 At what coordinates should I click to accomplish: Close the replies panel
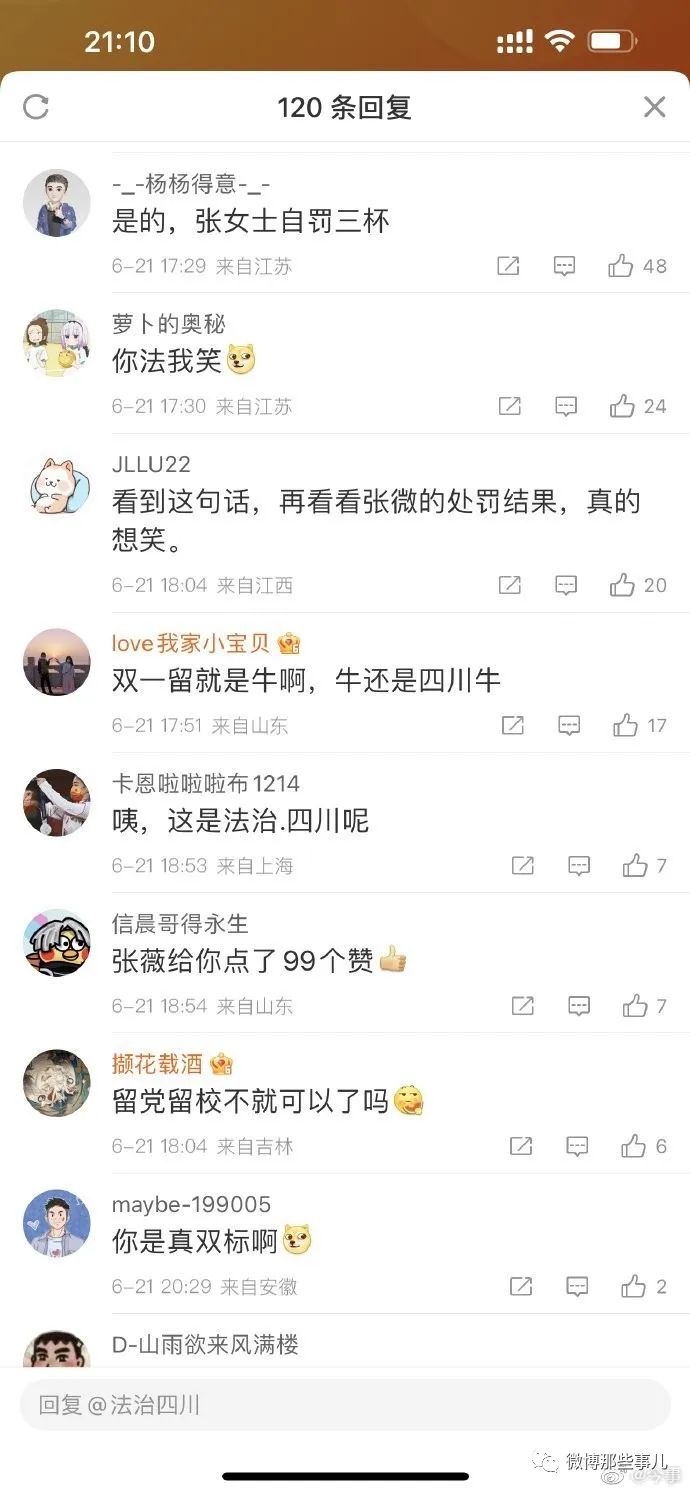click(654, 107)
